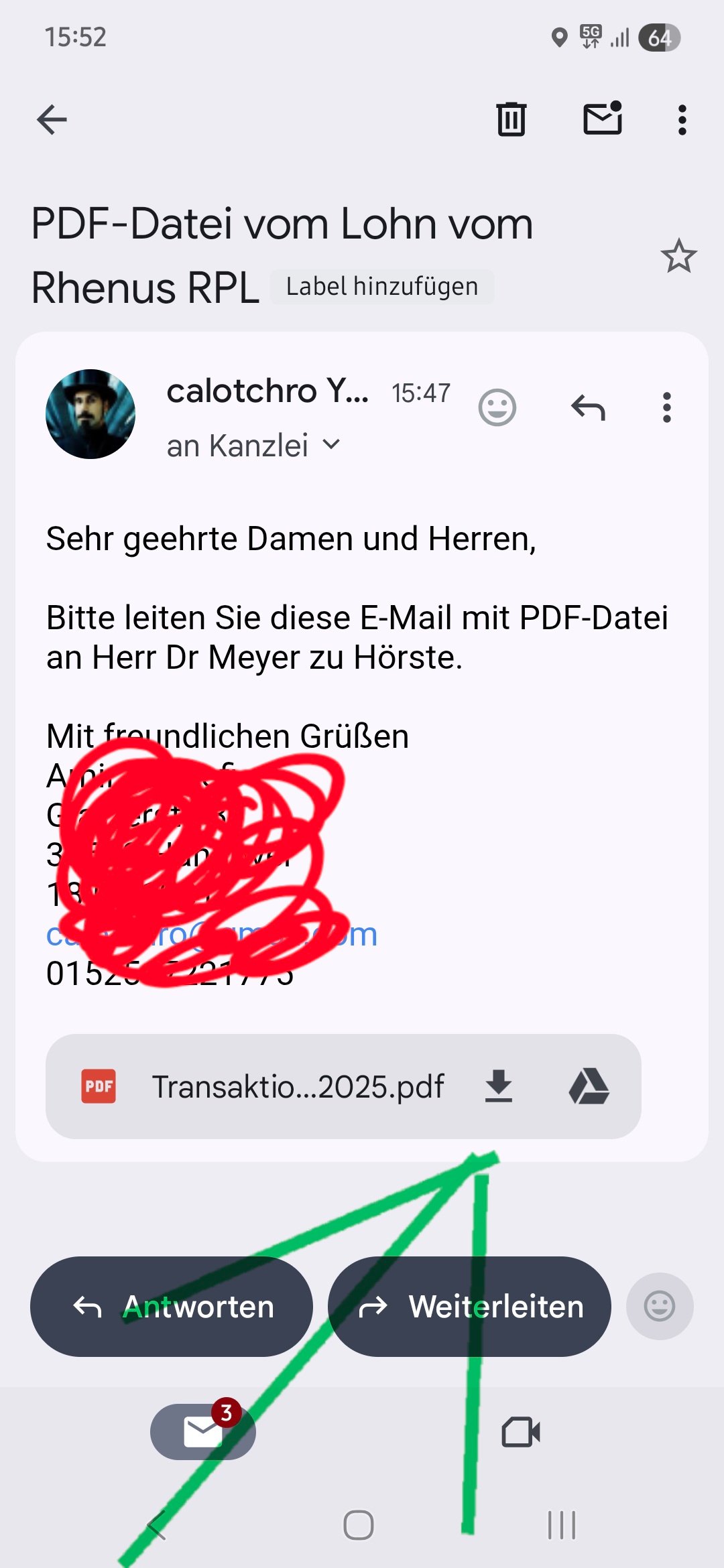724x1568 pixels.
Task: Download the PDF attachment
Action: [x=498, y=1086]
